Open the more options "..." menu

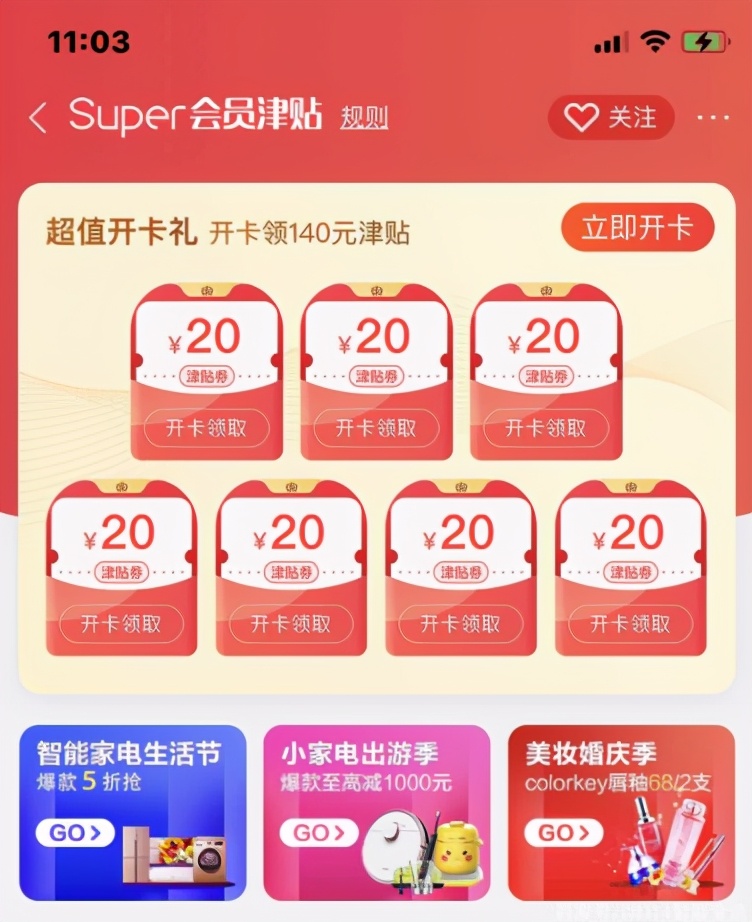(716, 117)
